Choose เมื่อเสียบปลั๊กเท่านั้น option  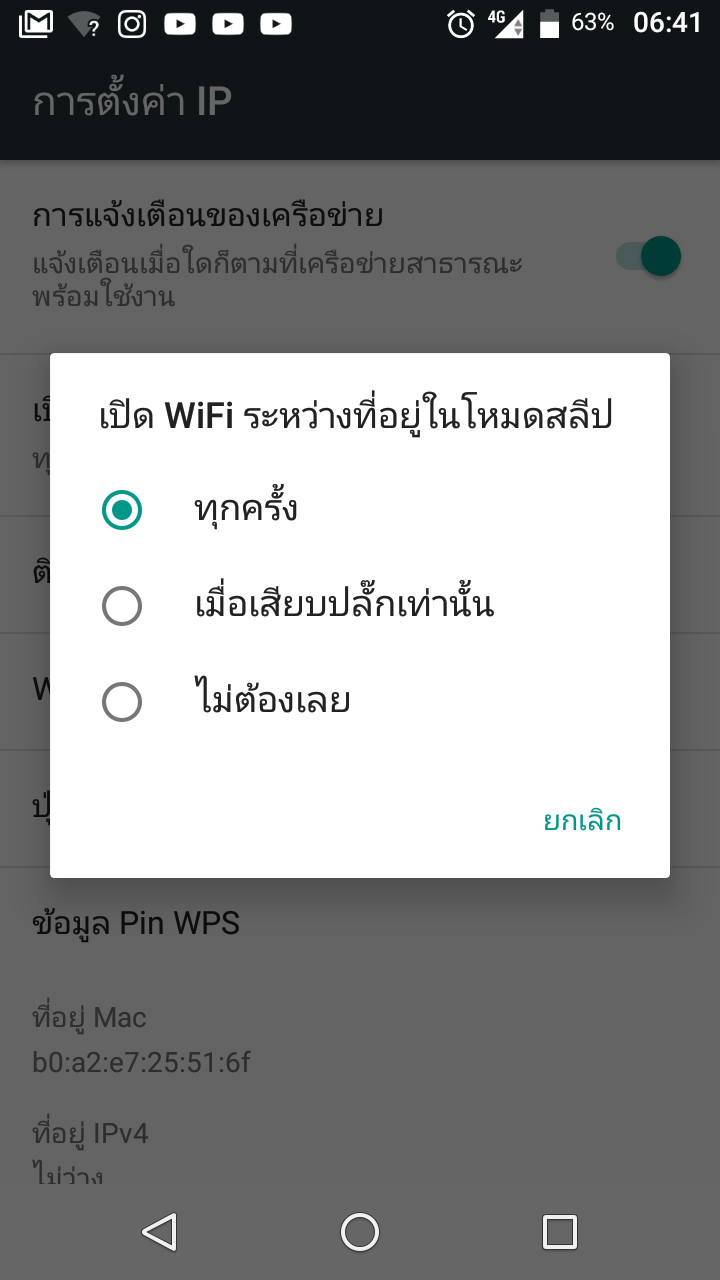coord(122,606)
